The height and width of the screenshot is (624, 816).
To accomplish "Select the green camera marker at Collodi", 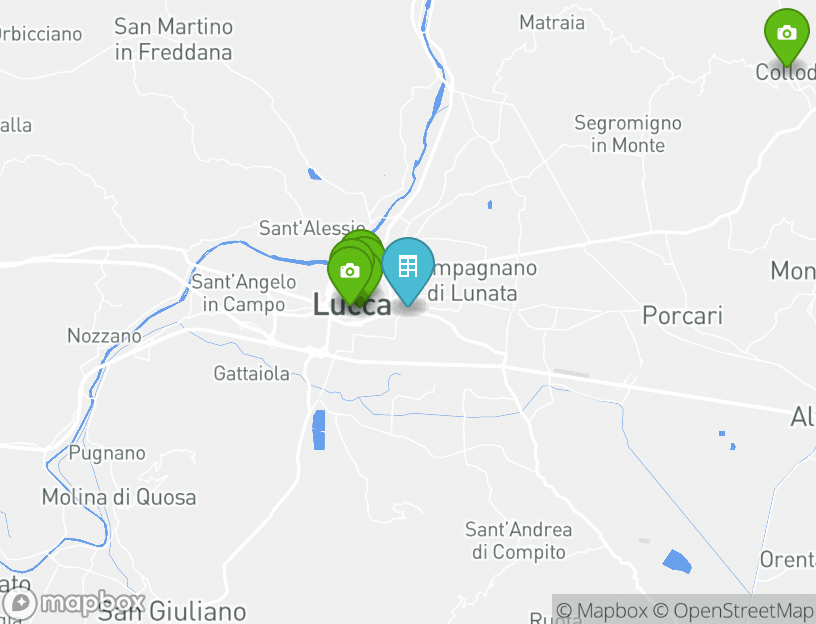I will (786, 34).
